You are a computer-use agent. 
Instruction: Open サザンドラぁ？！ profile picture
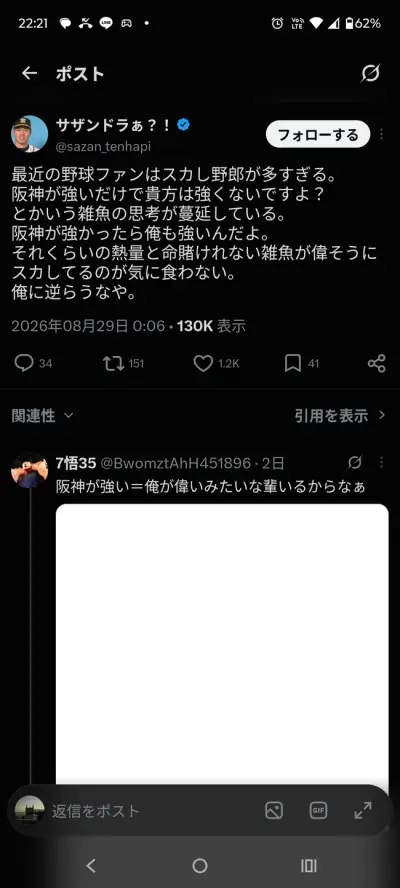tap(29, 134)
